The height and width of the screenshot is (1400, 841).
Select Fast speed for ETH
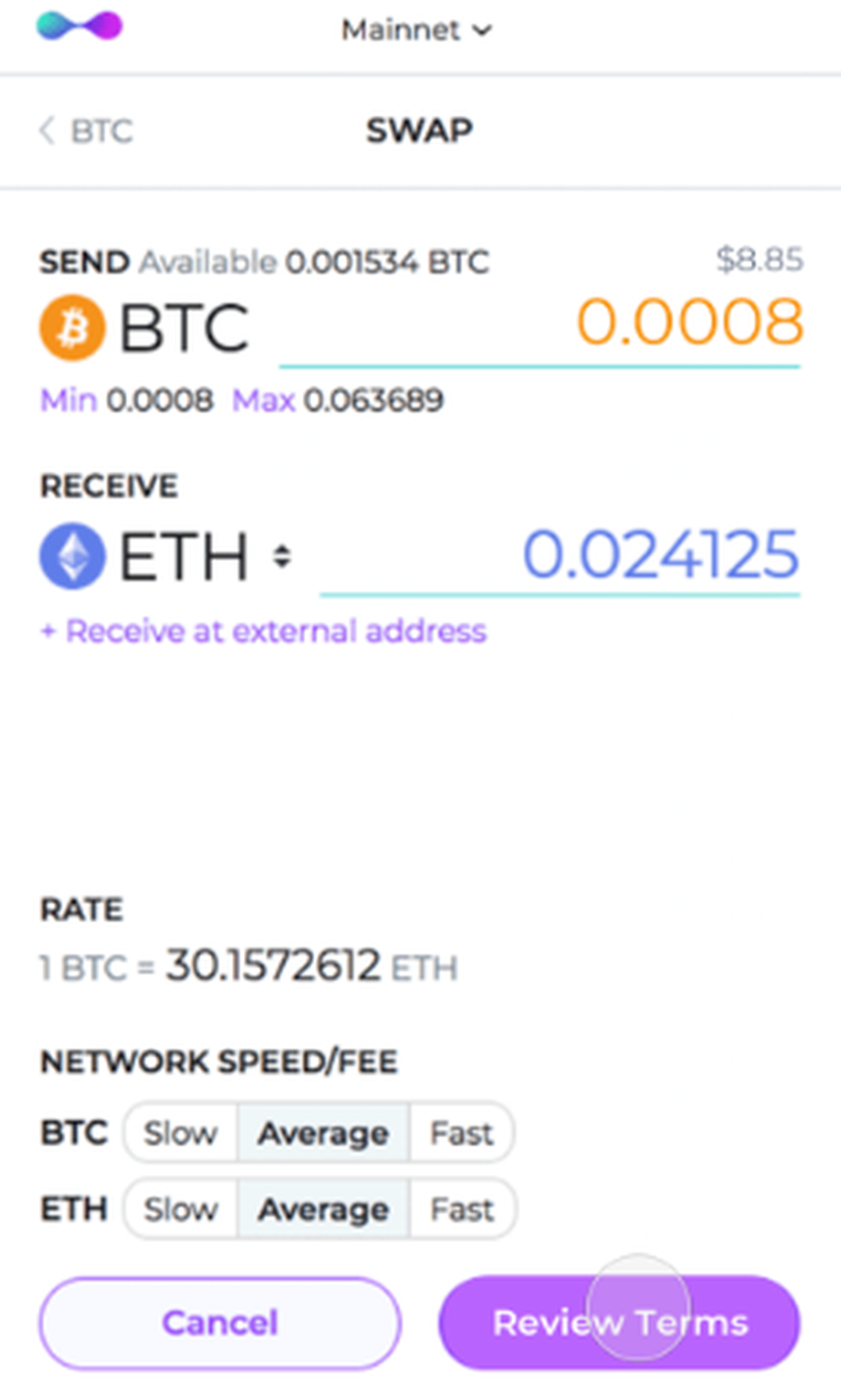[x=462, y=1209]
